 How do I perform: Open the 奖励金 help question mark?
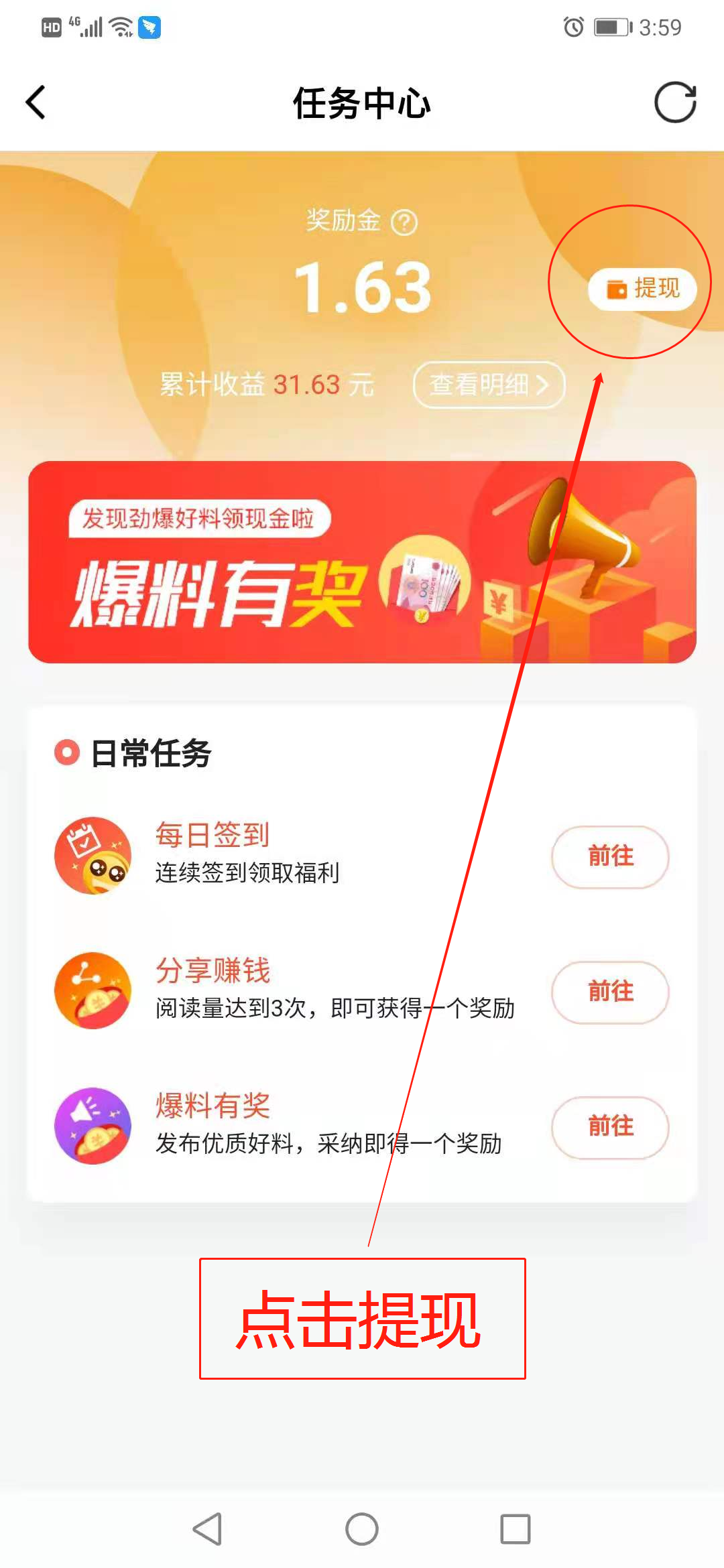(x=404, y=222)
